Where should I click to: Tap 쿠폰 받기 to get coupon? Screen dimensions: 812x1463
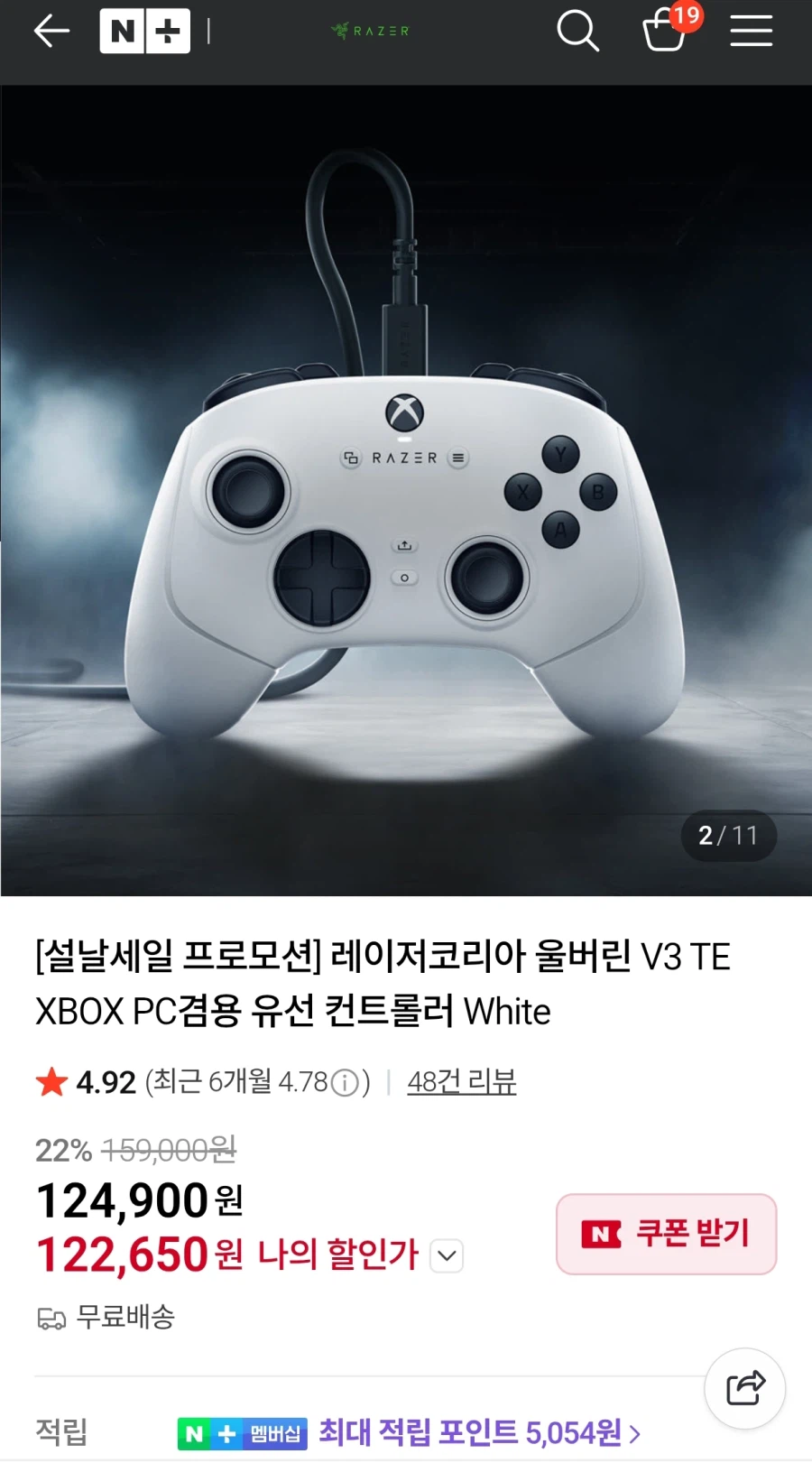(666, 1234)
